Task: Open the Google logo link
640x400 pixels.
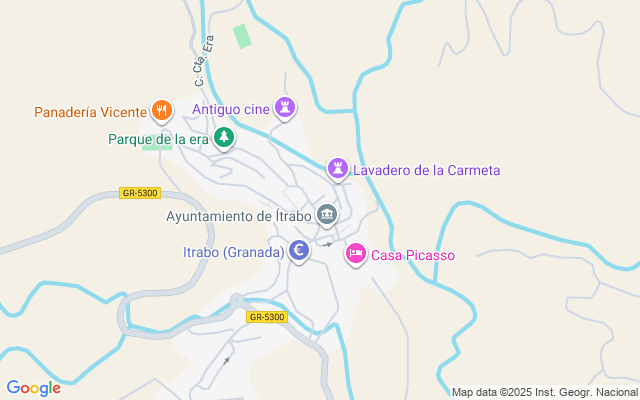Action: [x=34, y=388]
